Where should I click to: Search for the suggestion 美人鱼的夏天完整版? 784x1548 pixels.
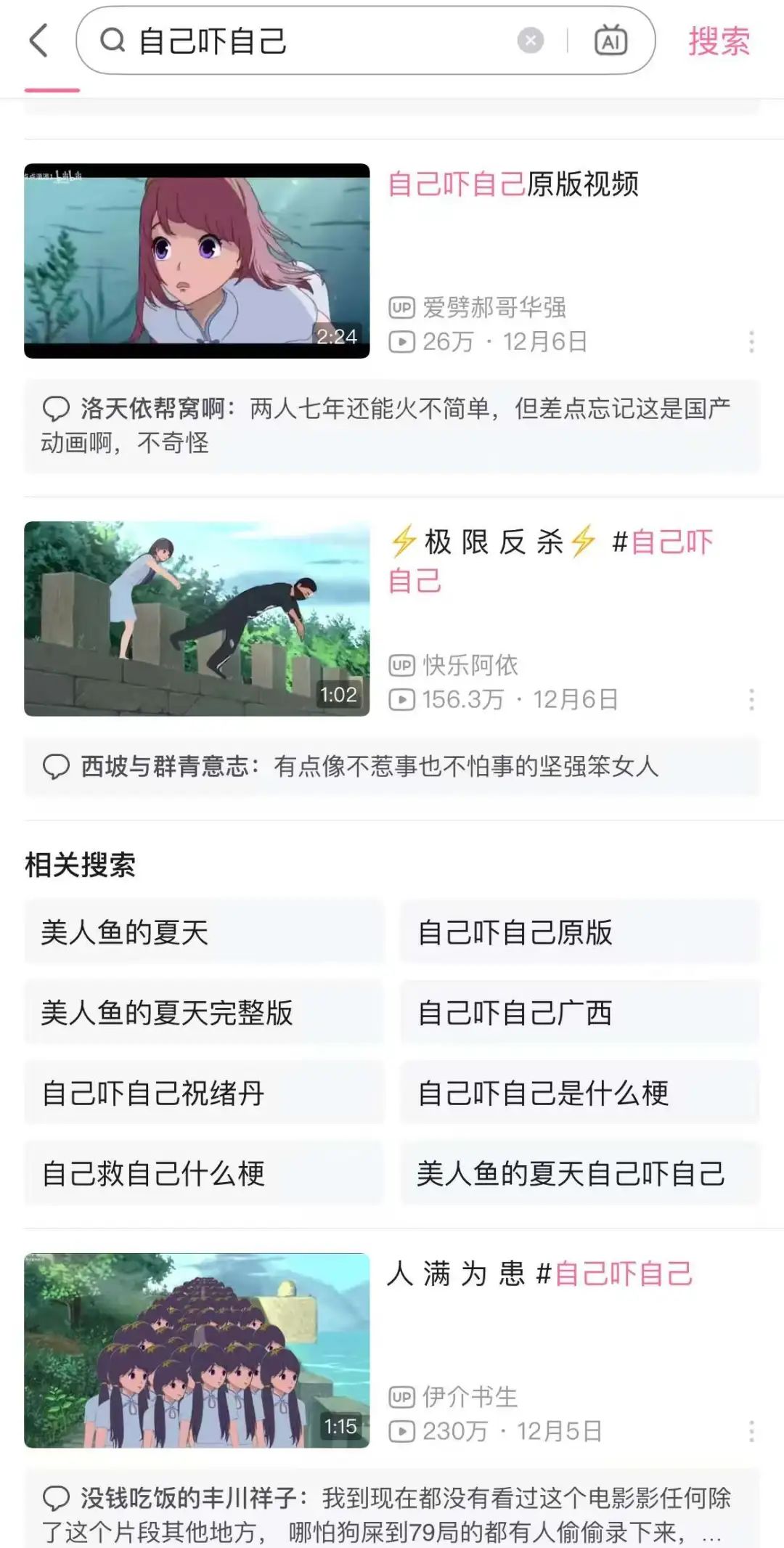point(203,1012)
